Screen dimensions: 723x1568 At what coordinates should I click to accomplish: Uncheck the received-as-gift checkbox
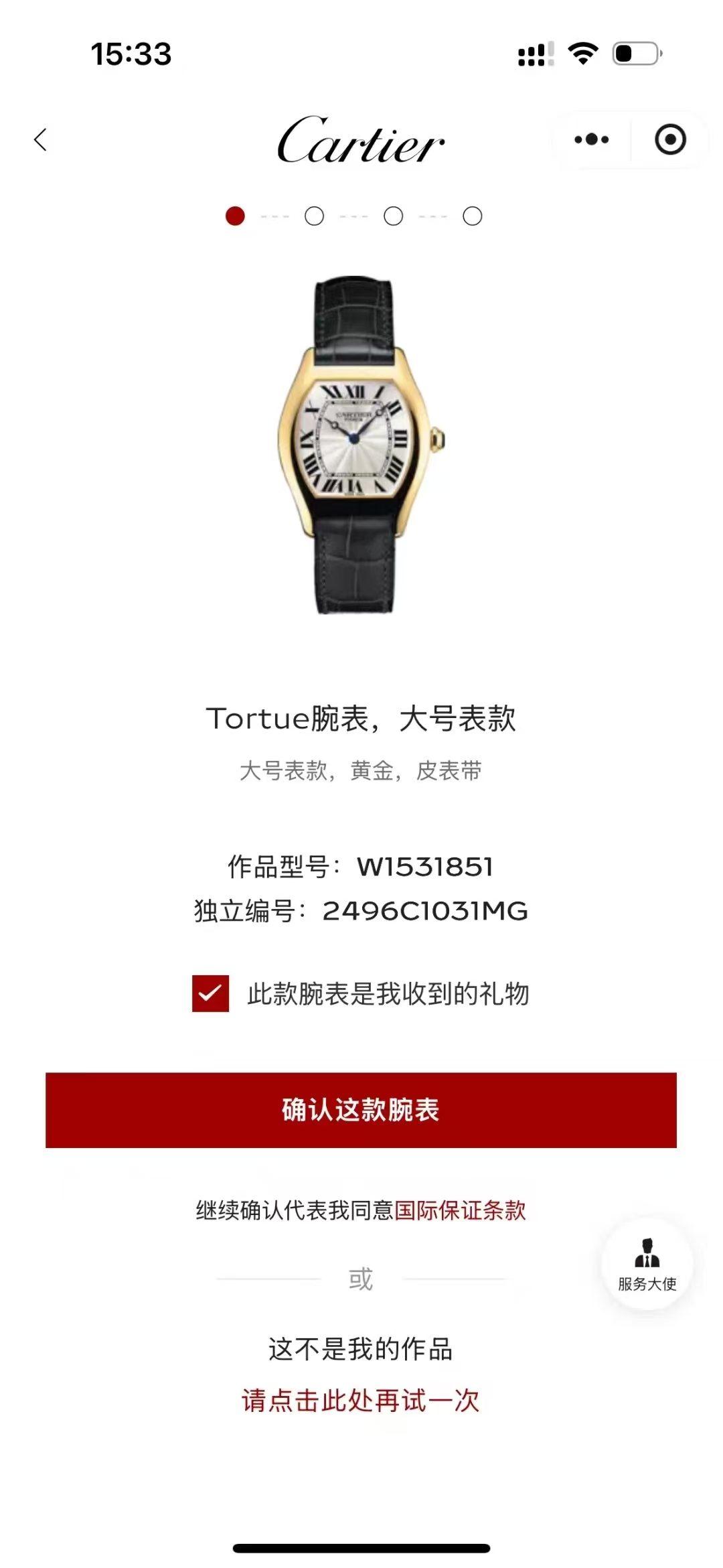coord(210,993)
